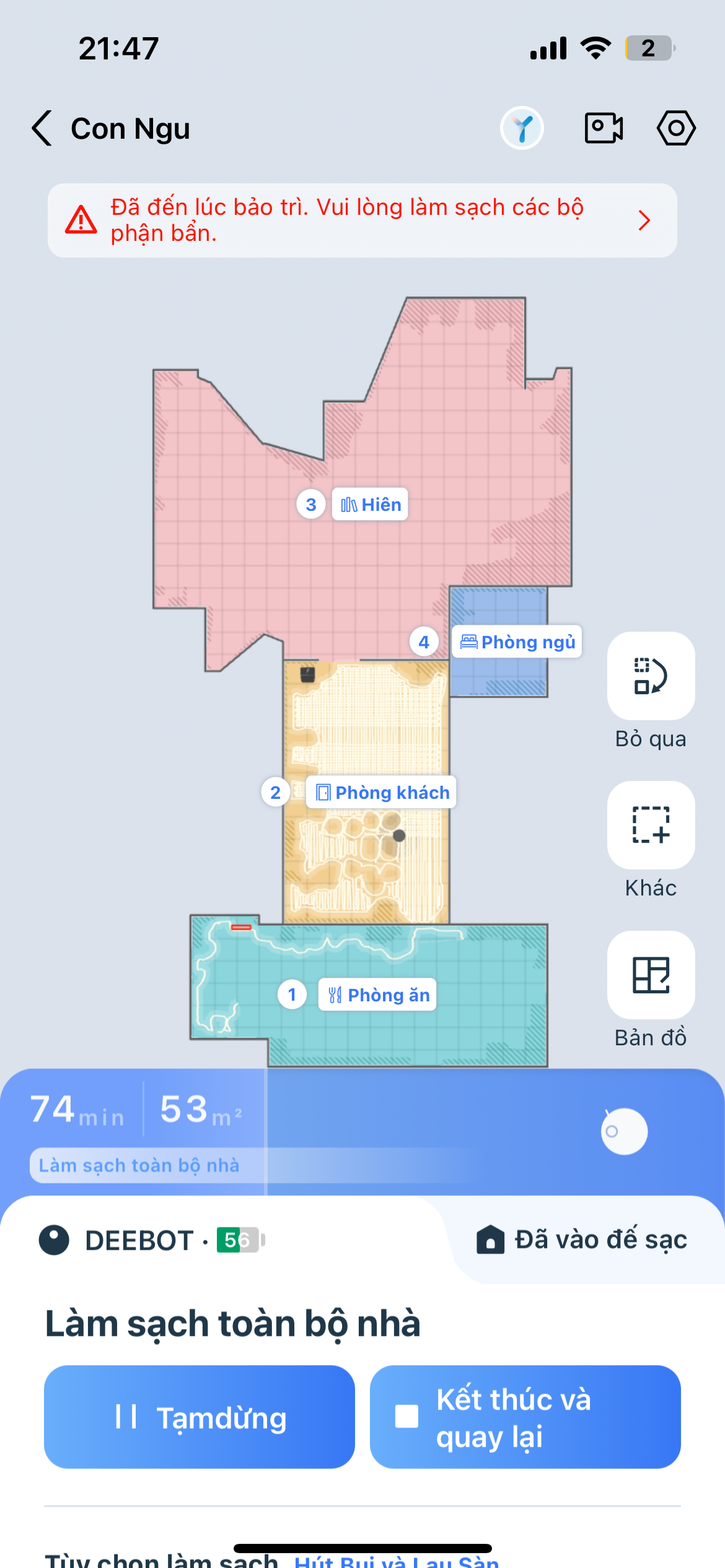The height and width of the screenshot is (1568, 725).
Task: Tap the Bỏ qua skip button
Action: [x=651, y=676]
